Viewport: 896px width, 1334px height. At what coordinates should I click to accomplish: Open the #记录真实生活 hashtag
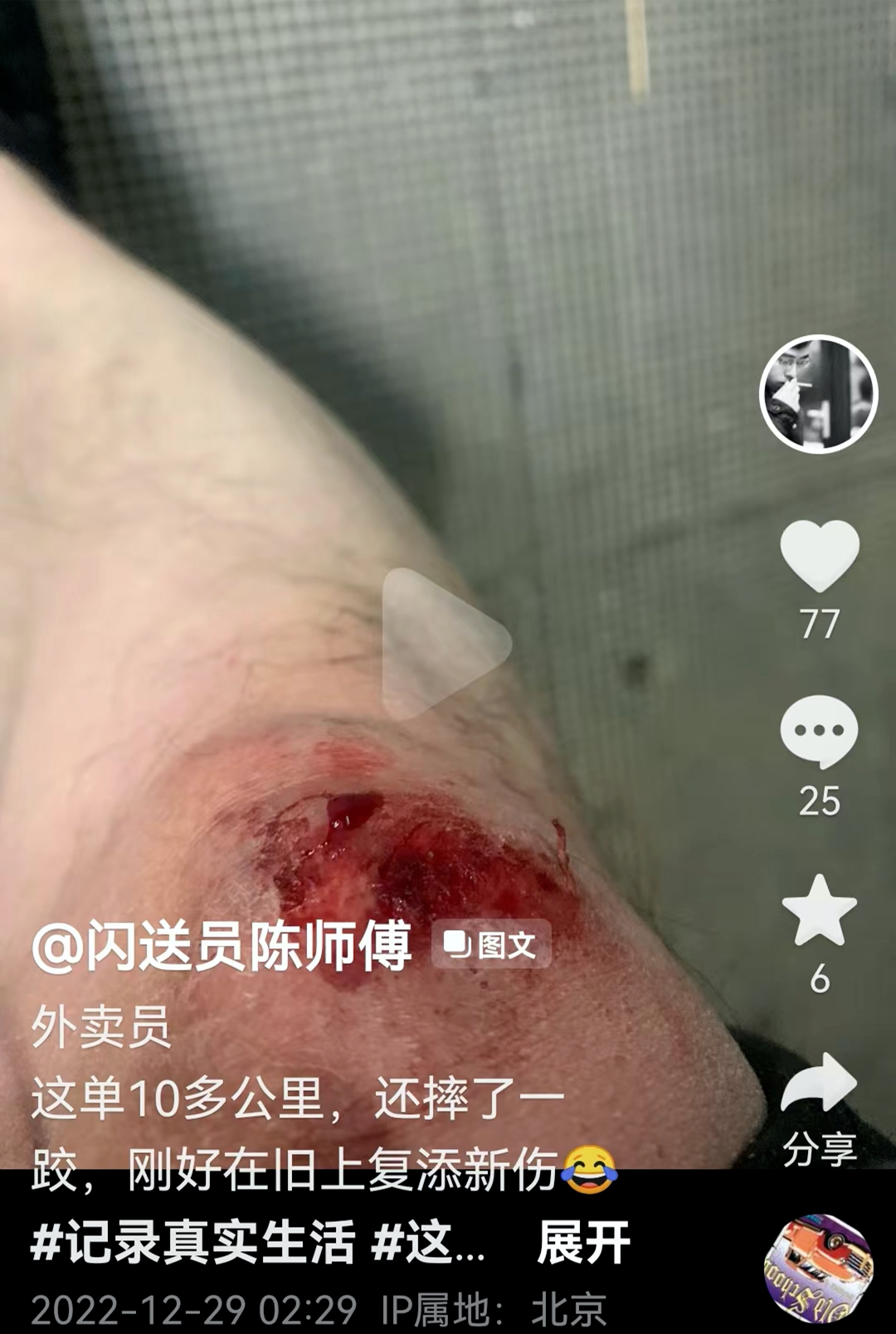tap(192, 1241)
